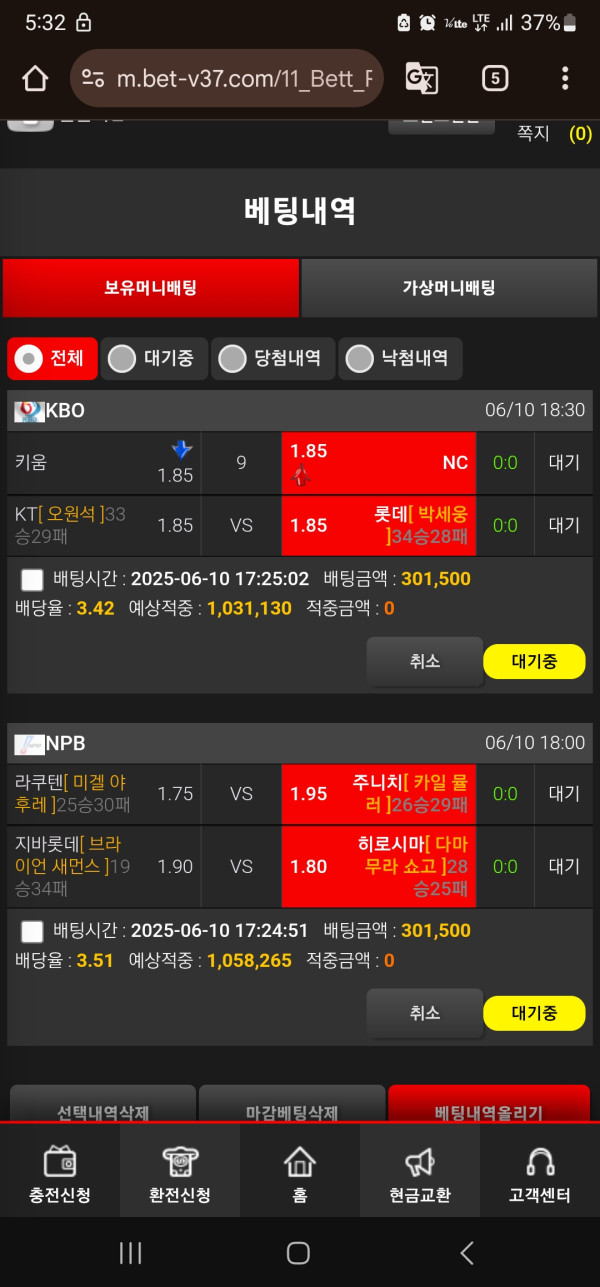
Task: Open the browser tab switcher
Action: pyautogui.click(x=495, y=79)
